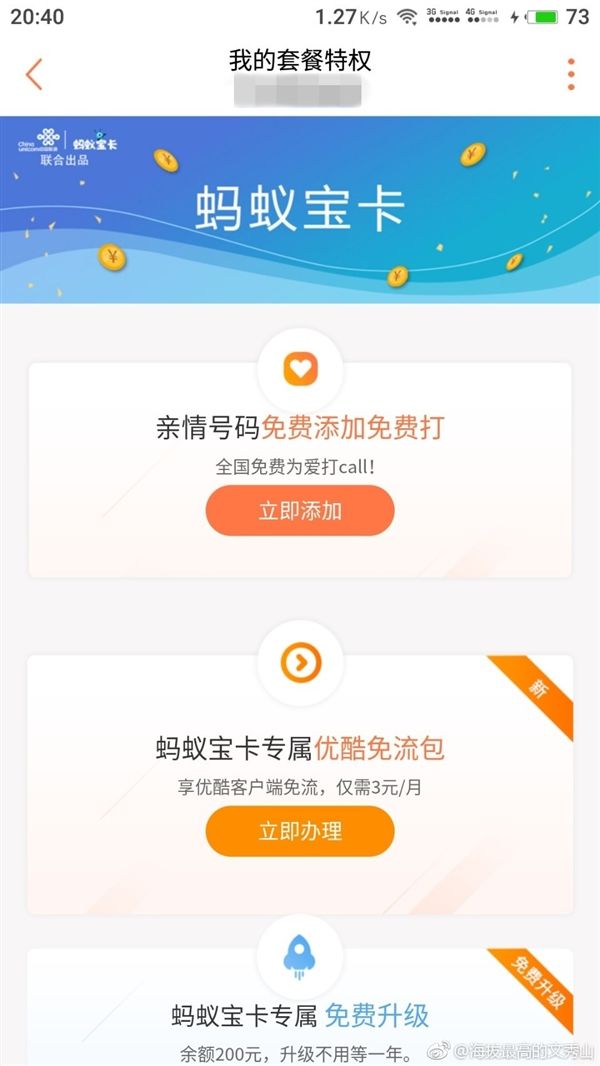Go back using the orange arrow
Image resolution: width=600 pixels, height=1066 pixels.
34,75
